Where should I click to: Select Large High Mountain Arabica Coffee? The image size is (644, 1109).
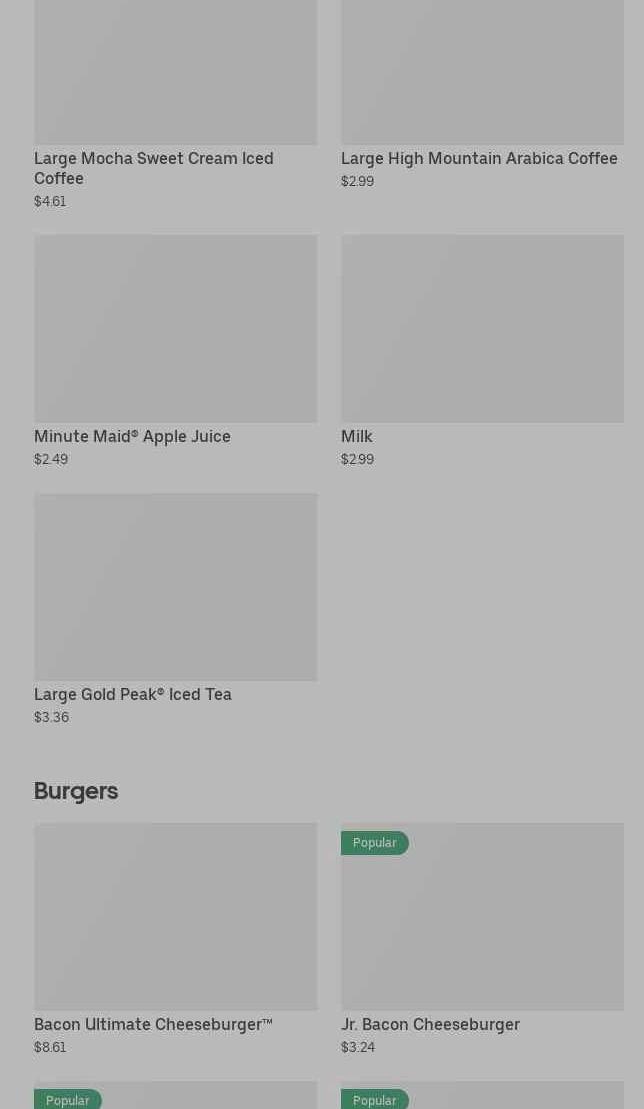coord(482,95)
